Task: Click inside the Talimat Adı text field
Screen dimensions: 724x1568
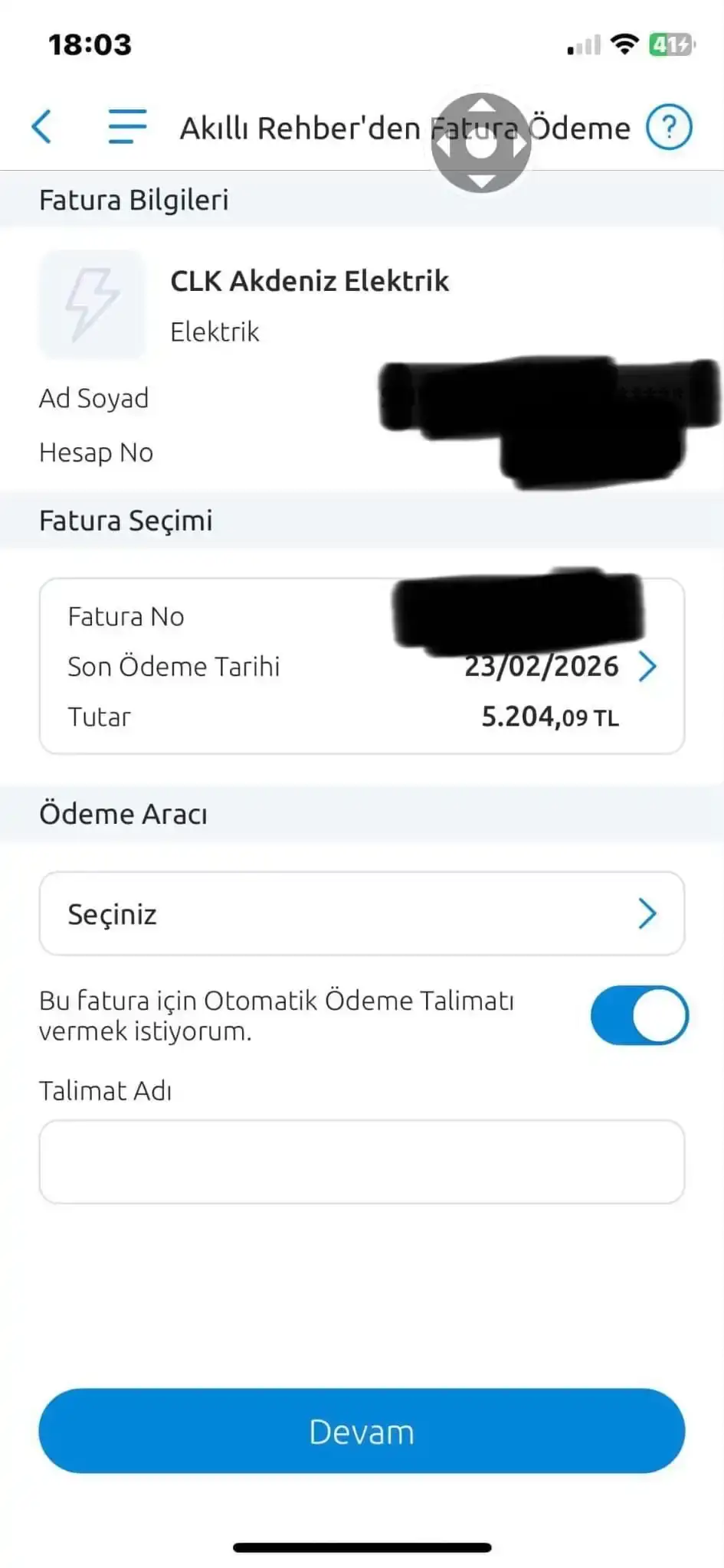Action: pyautogui.click(x=362, y=1161)
